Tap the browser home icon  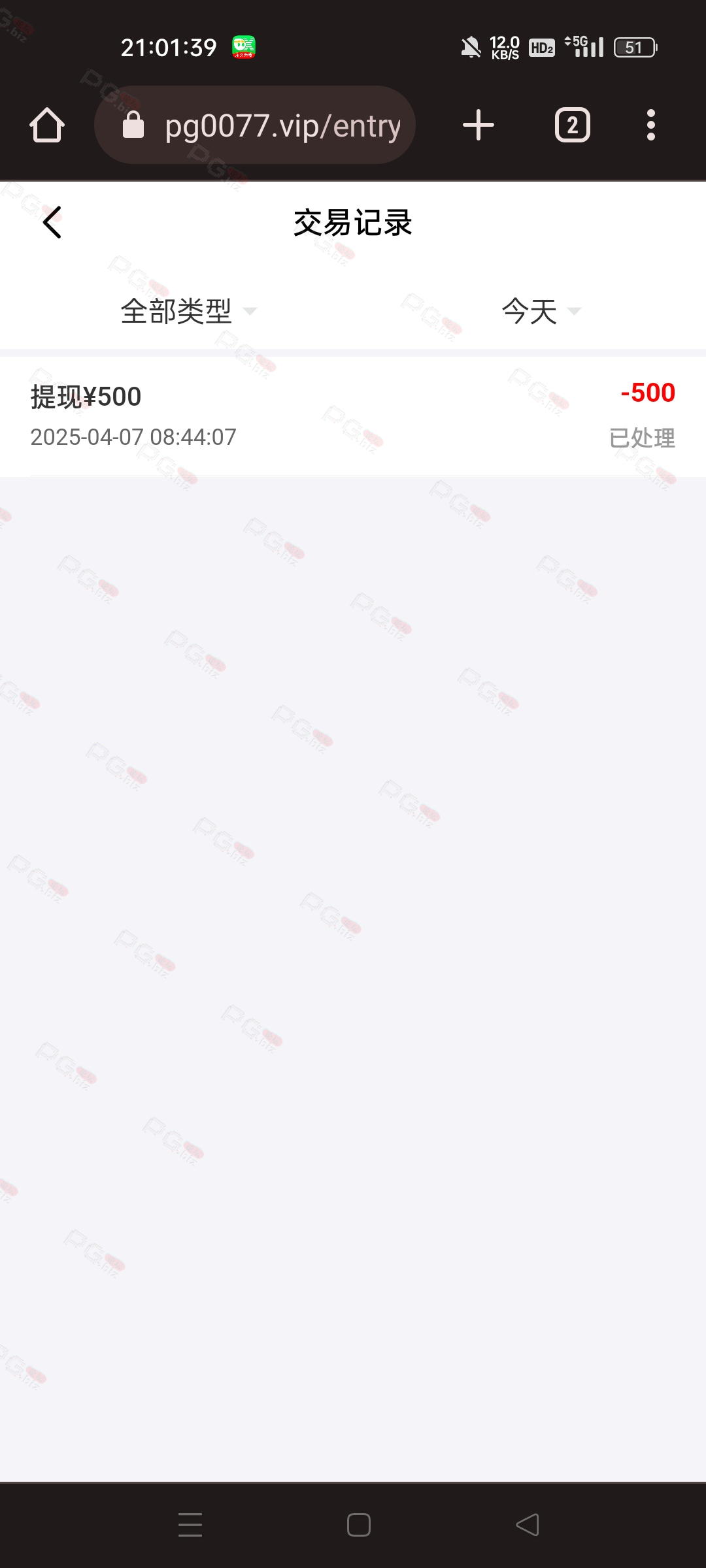click(47, 125)
